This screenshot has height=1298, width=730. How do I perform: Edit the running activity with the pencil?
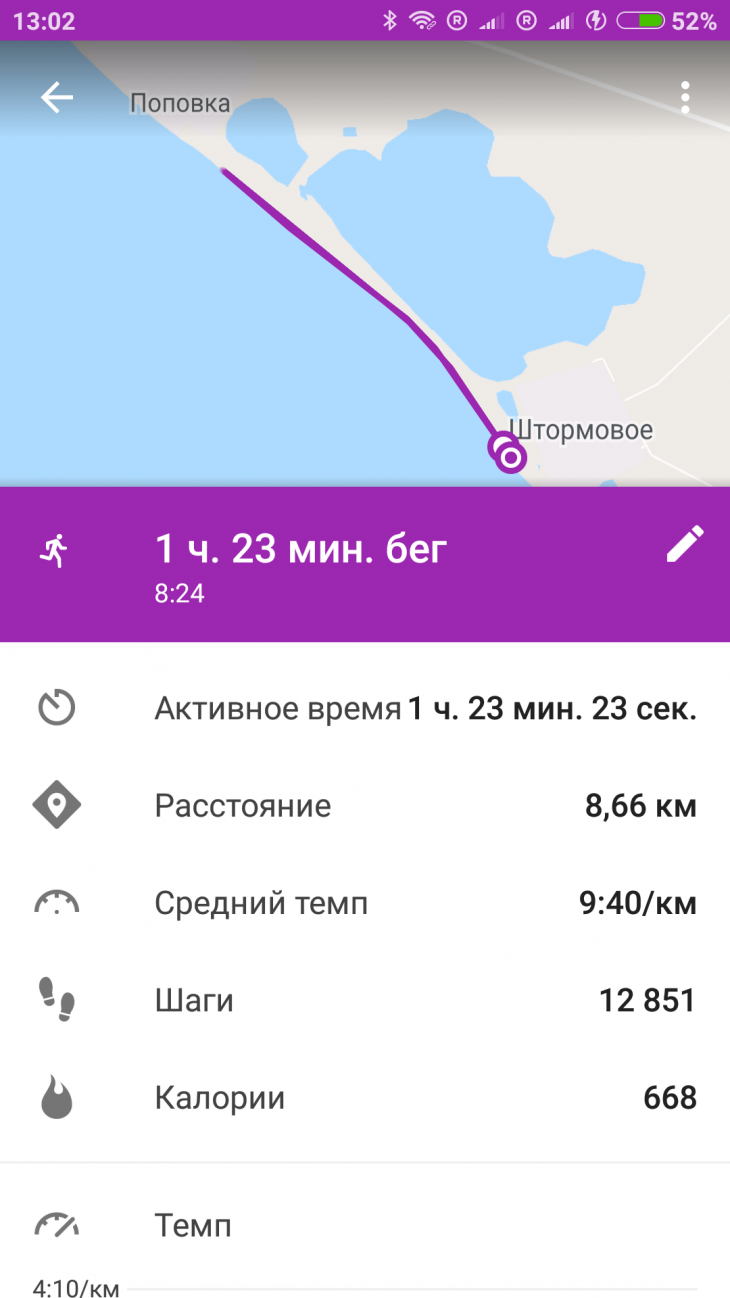(x=685, y=544)
